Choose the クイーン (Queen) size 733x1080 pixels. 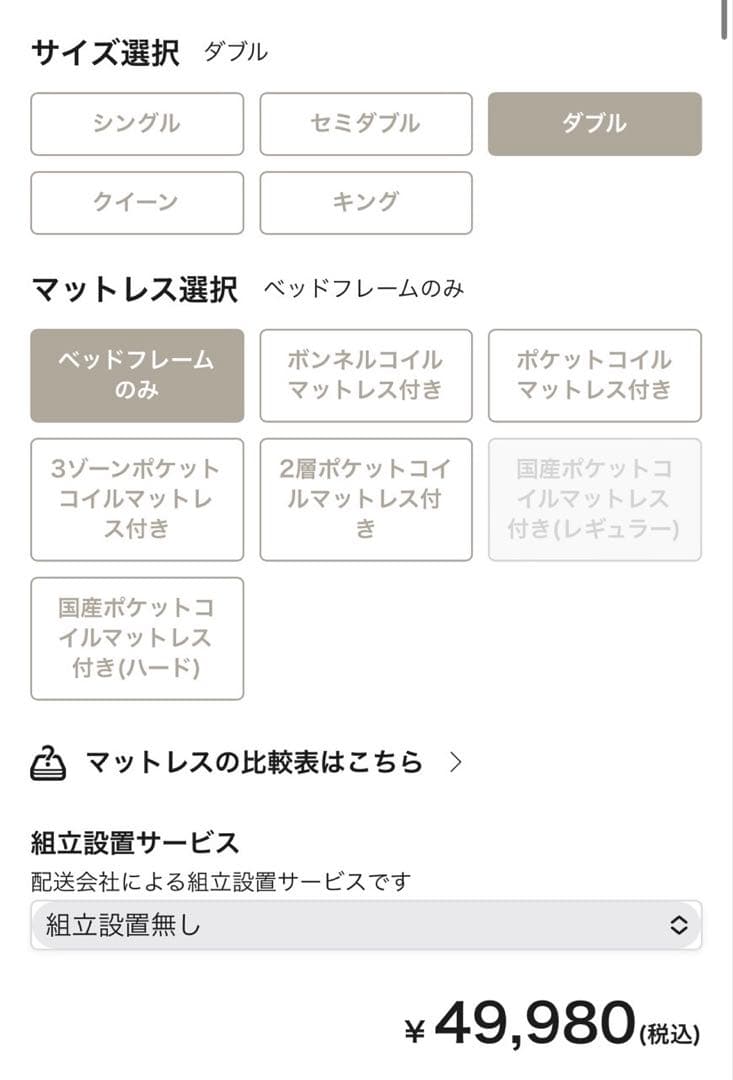tap(137, 203)
